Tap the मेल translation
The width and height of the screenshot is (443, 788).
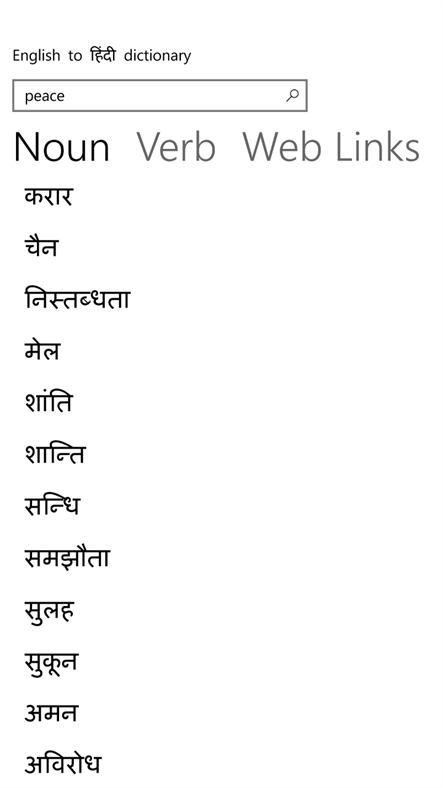(42, 351)
